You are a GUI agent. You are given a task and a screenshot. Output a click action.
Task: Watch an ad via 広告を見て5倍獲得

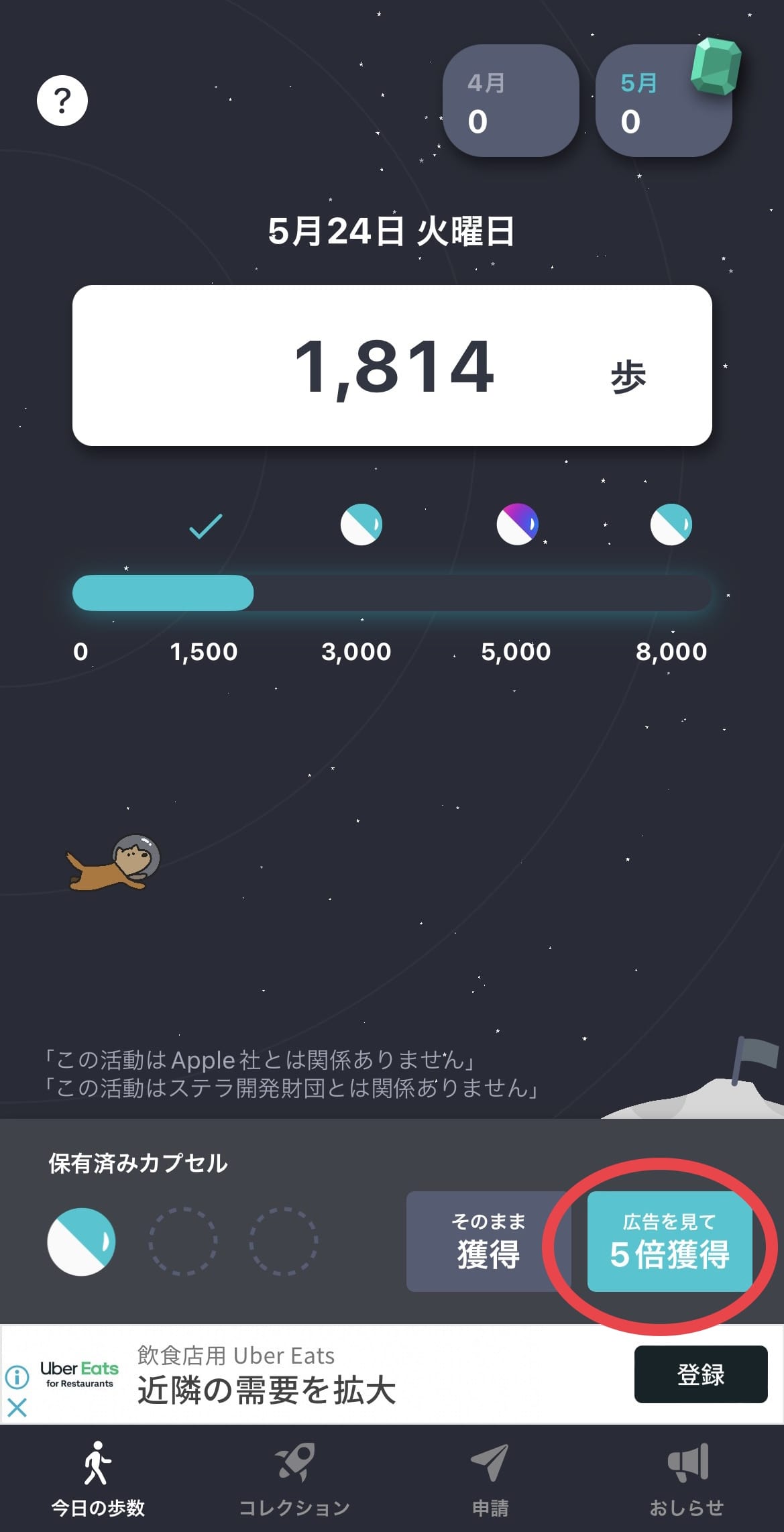pyautogui.click(x=669, y=1241)
